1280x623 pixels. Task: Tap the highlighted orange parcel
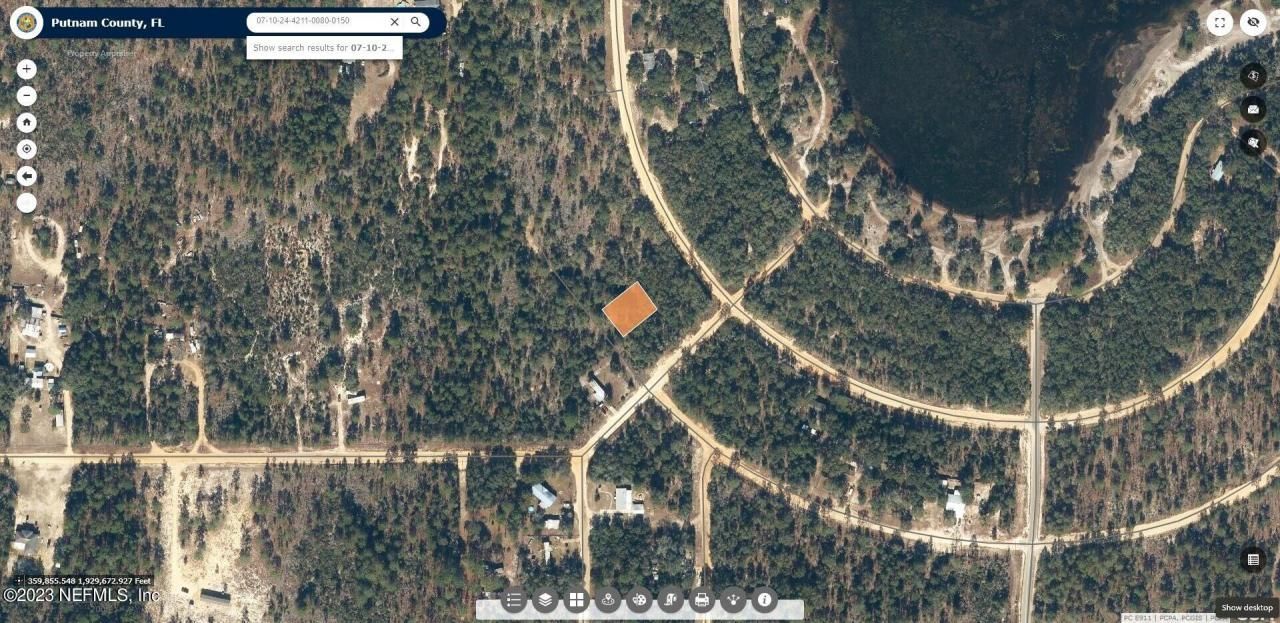pos(629,309)
